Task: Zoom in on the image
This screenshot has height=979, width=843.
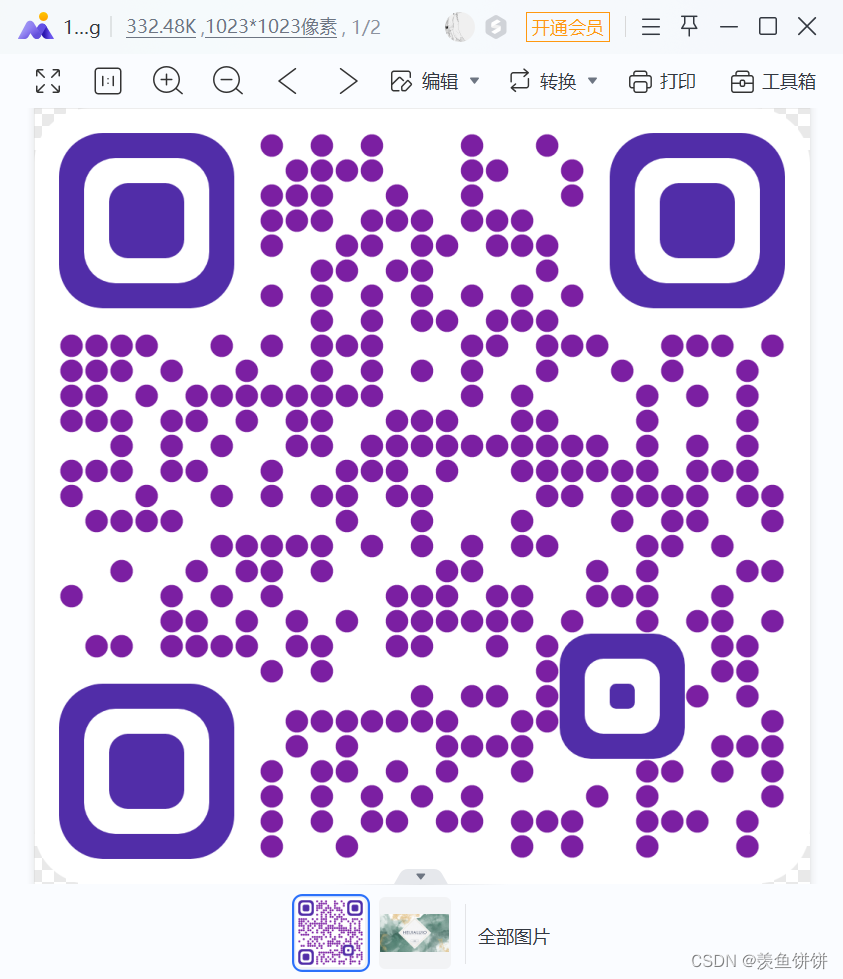Action: pyautogui.click(x=167, y=81)
